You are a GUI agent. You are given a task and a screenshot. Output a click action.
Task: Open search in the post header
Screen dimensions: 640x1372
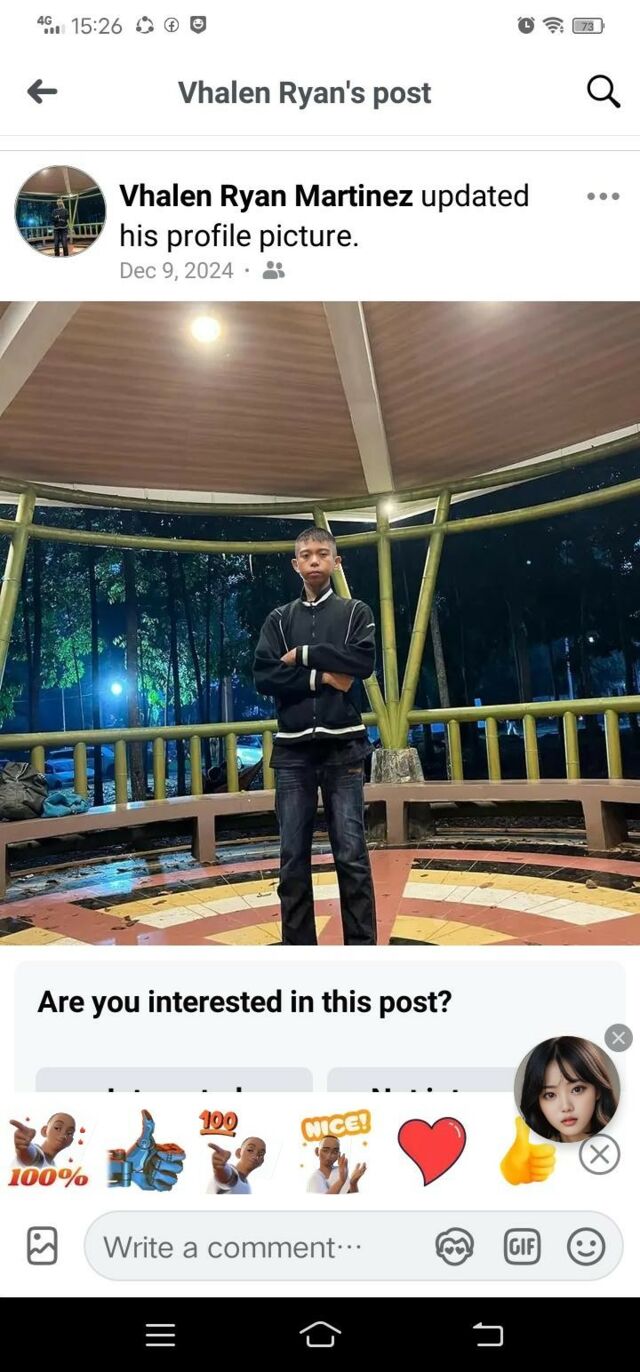coord(603,92)
